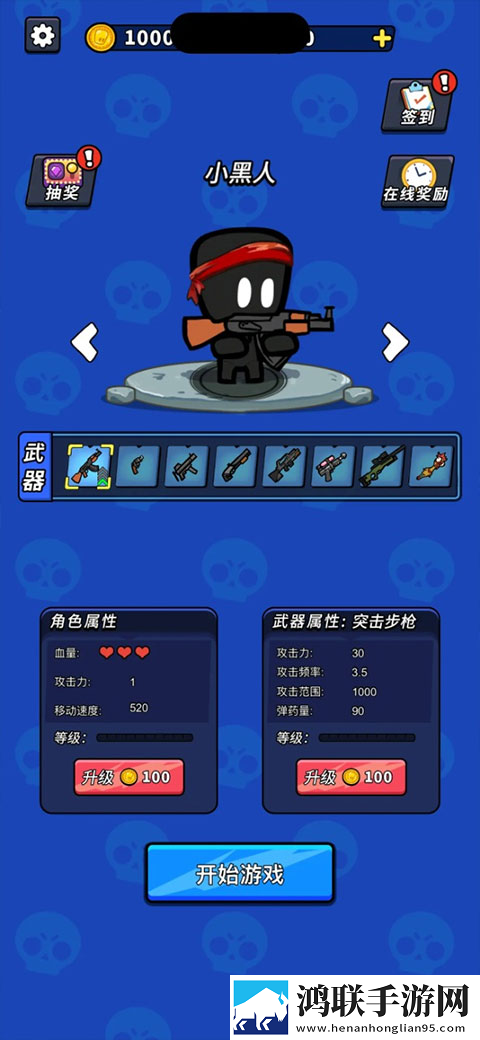Open the 签到 check-in button

pos(418,105)
